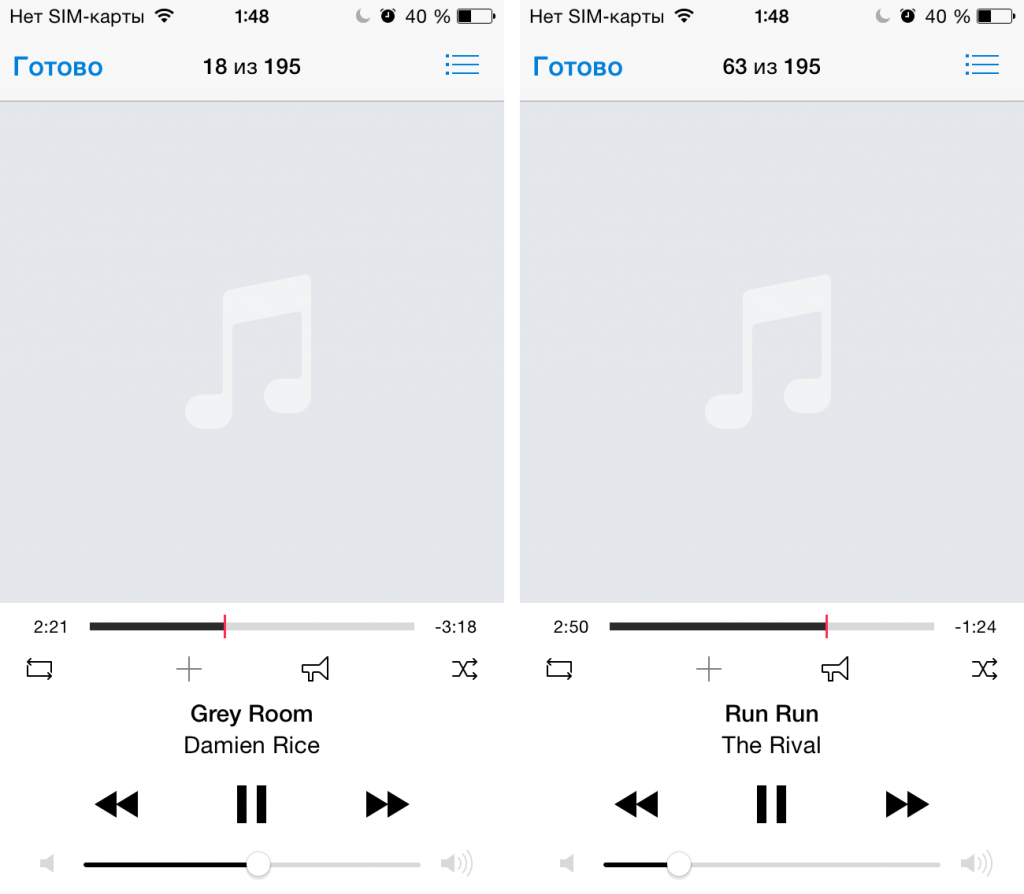1024x894 pixels.
Task: Tap Grey Room volume slider at maximum
Action: click(x=418, y=864)
